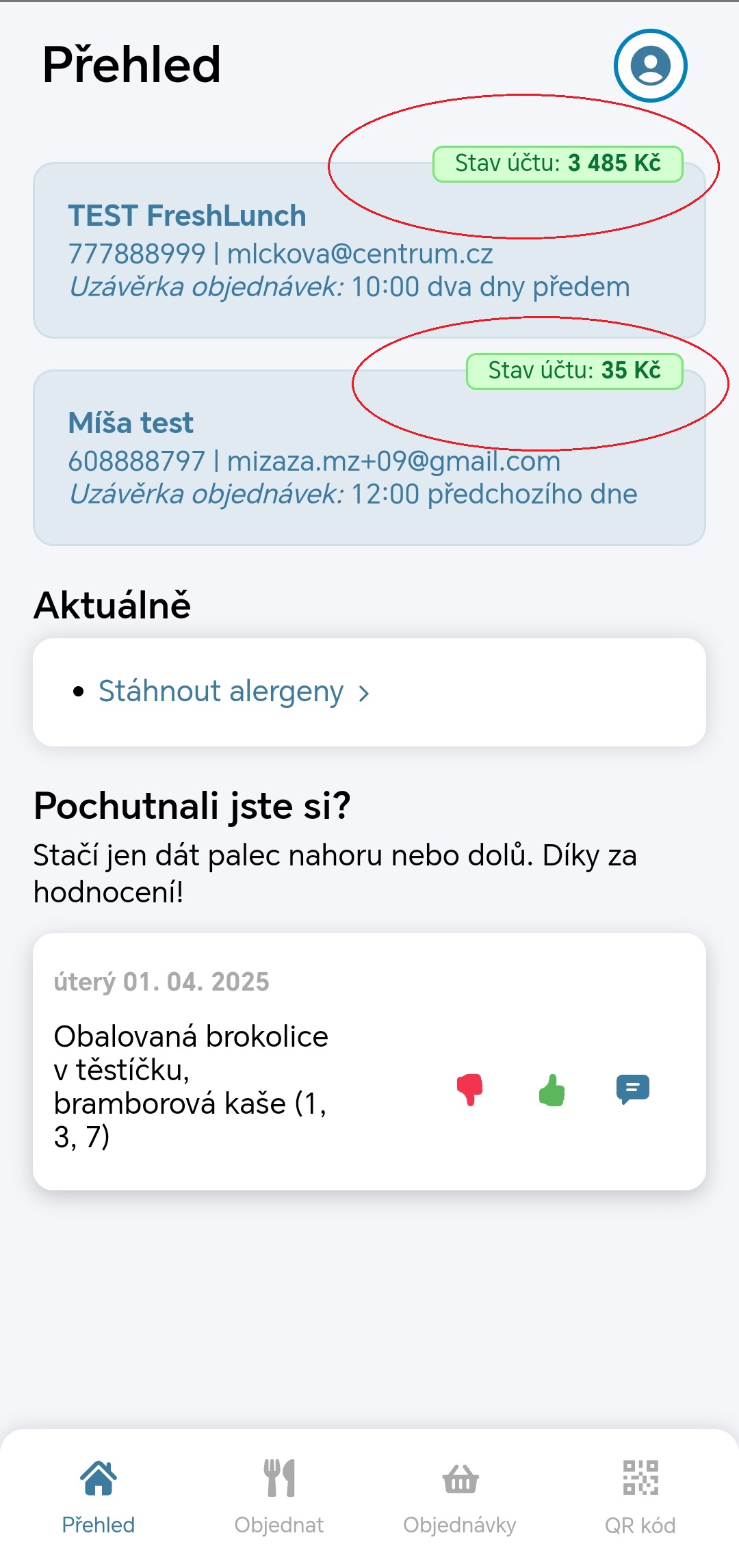The image size is (739, 1568).
Task: Open the Míša test account card
Action: click(369, 458)
